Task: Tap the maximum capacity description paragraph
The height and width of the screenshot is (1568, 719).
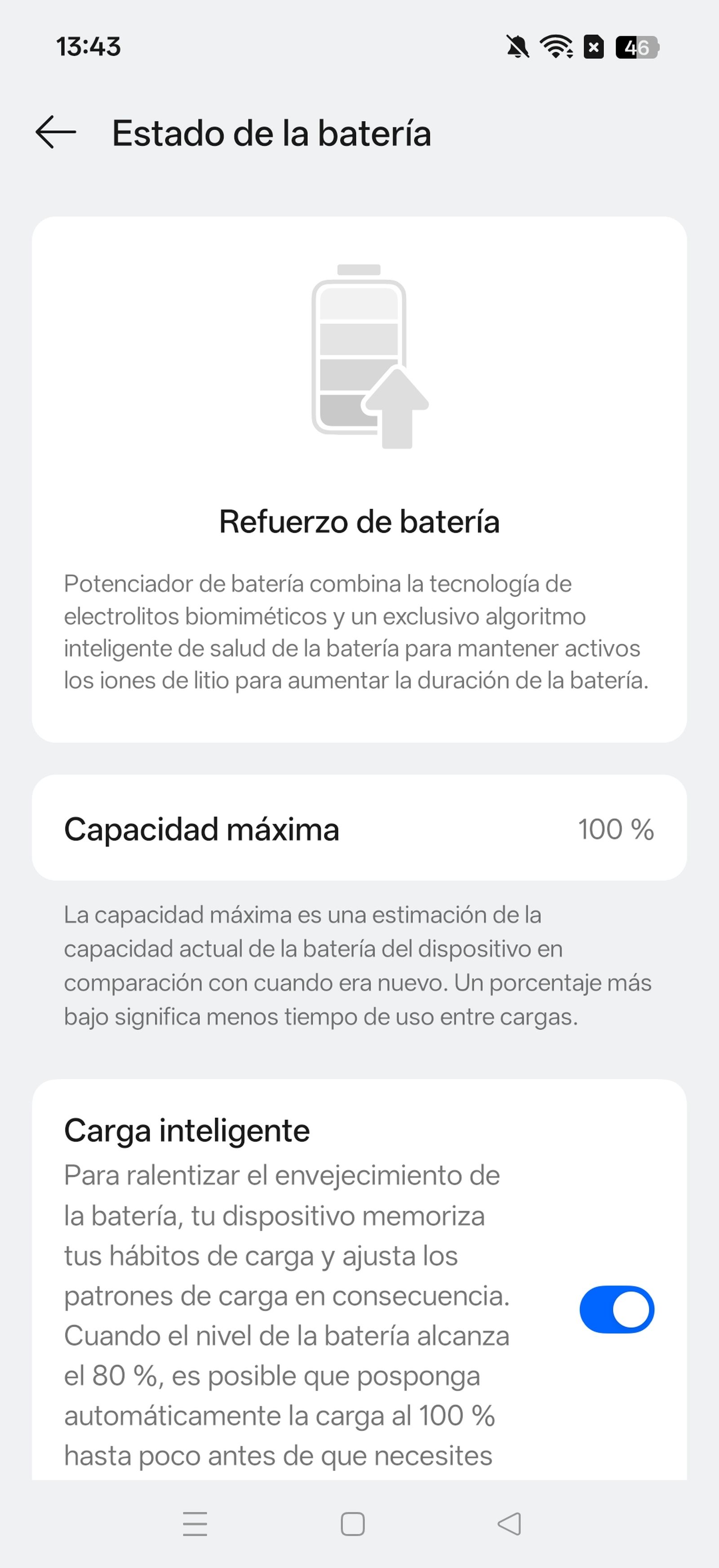Action: click(358, 965)
